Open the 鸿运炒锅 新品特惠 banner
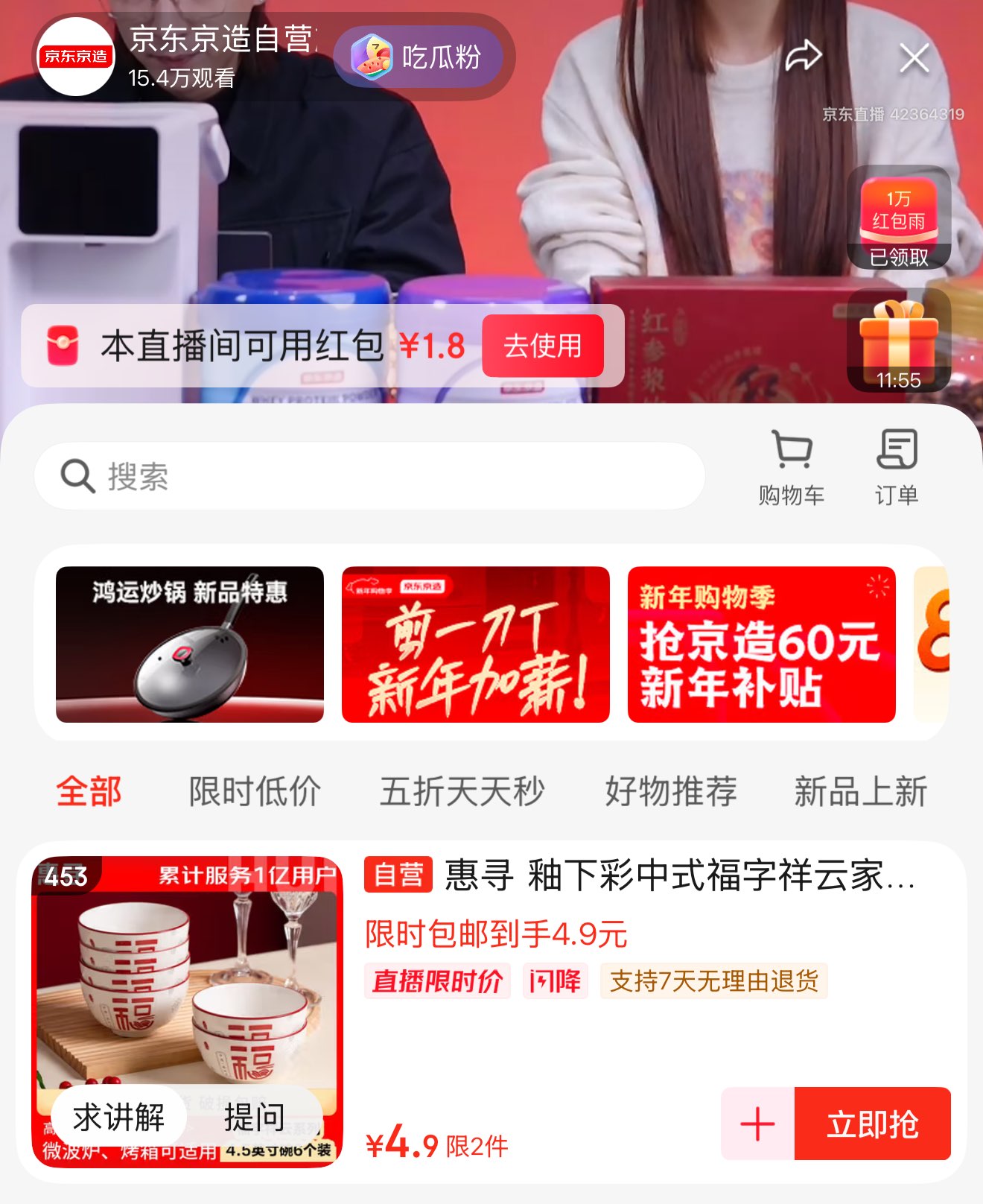983x1204 pixels. tap(190, 644)
